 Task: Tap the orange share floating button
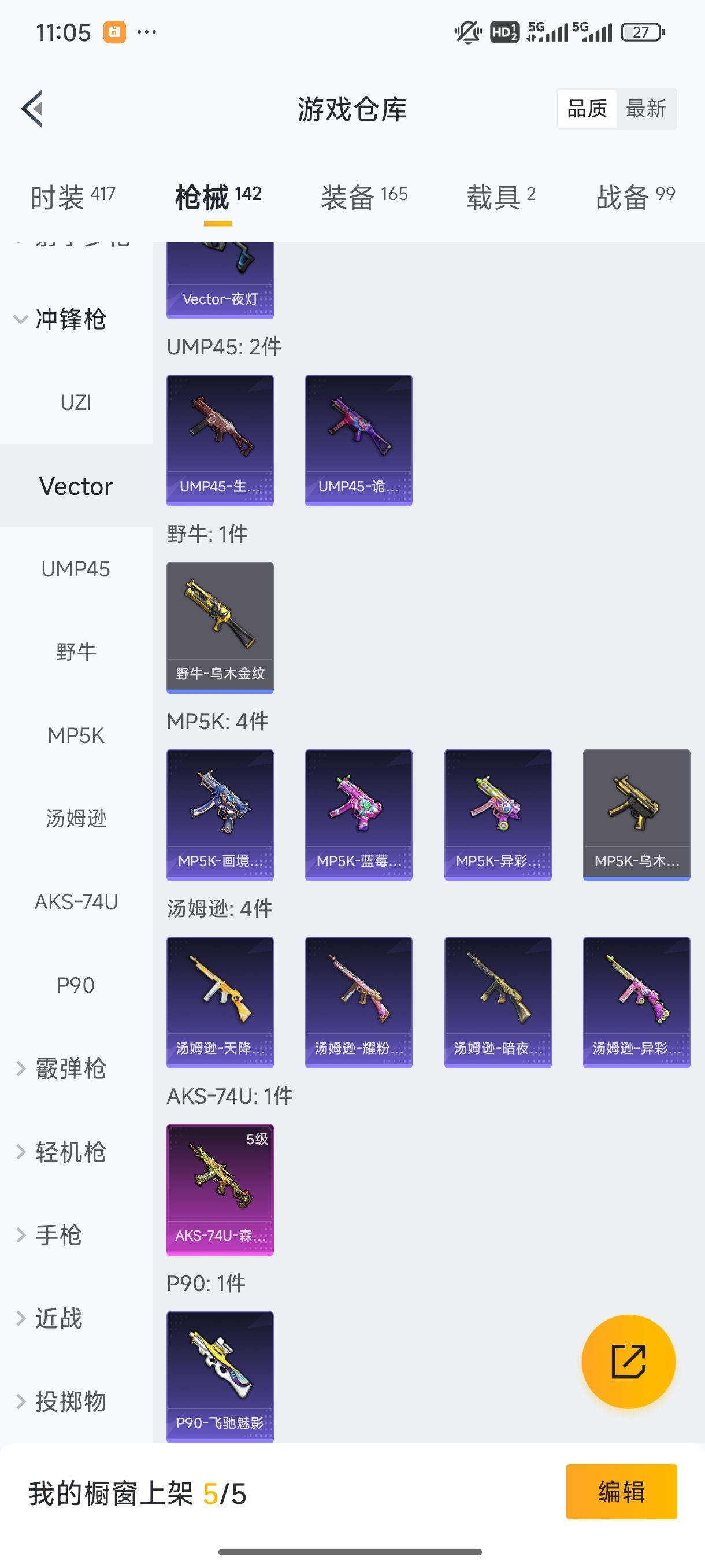coord(628,1362)
